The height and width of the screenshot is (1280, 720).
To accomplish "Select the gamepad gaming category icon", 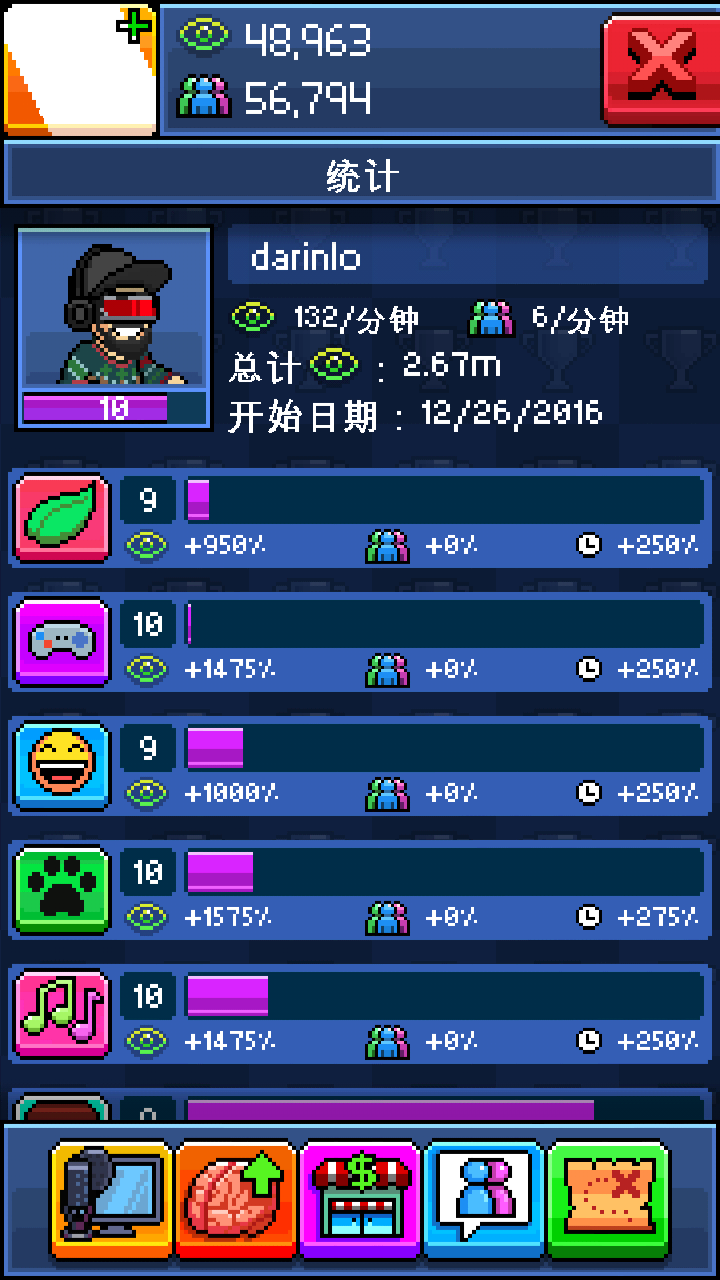I will pos(62,642).
